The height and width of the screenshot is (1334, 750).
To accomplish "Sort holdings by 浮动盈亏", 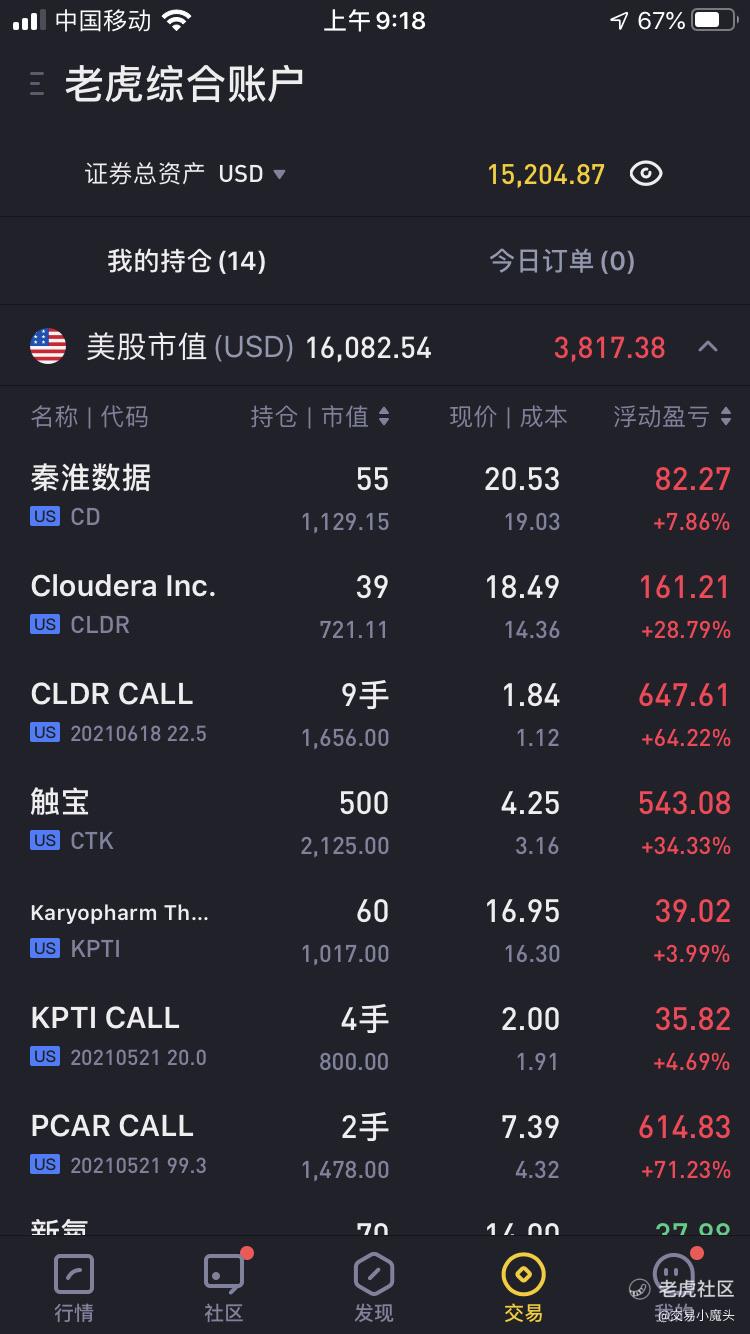I will (672, 417).
